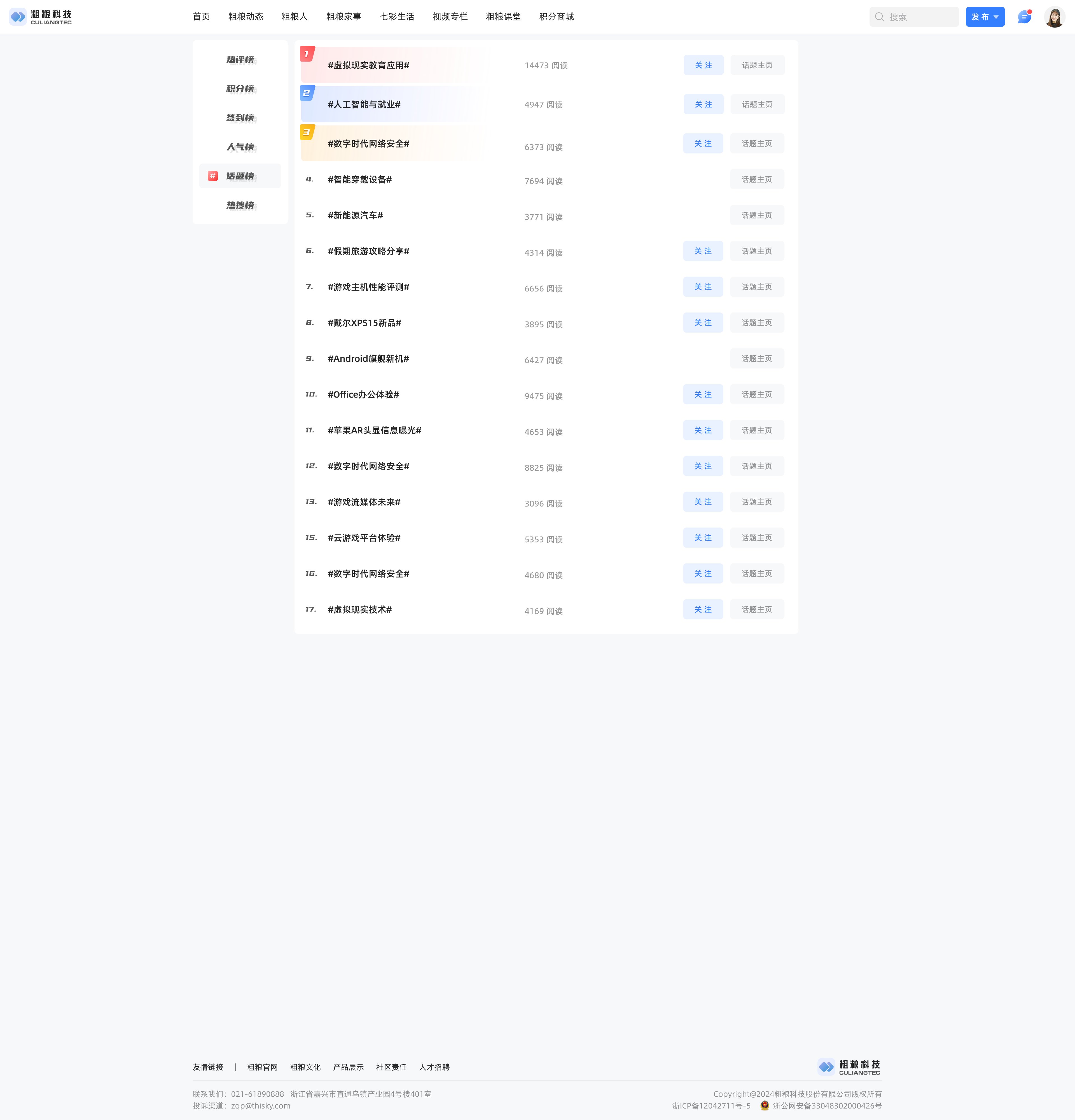This screenshot has height=1120, width=1075.
Task: Open the user avatar menu
Action: click(1054, 17)
